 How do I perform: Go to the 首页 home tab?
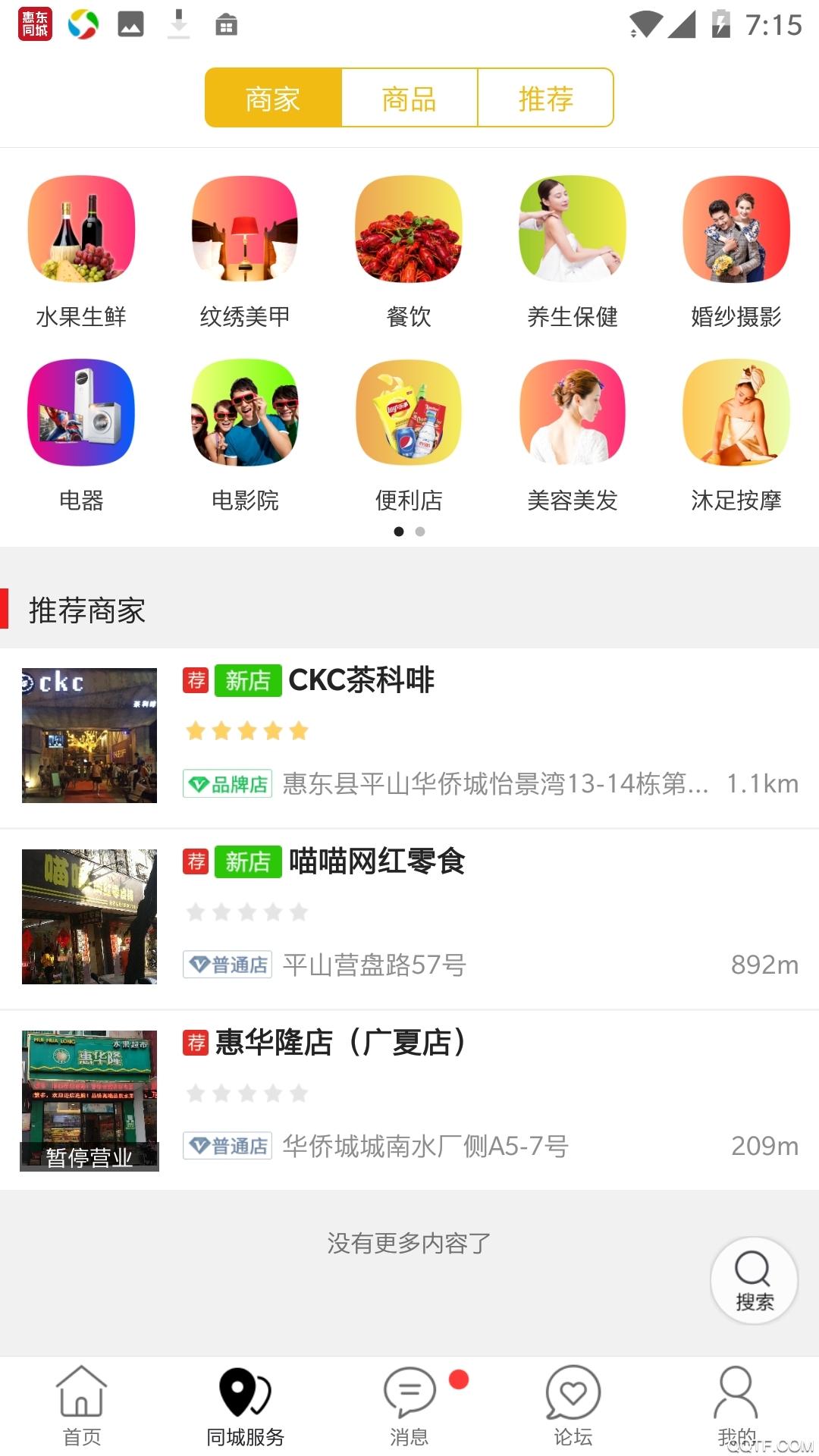pyautogui.click(x=82, y=1405)
